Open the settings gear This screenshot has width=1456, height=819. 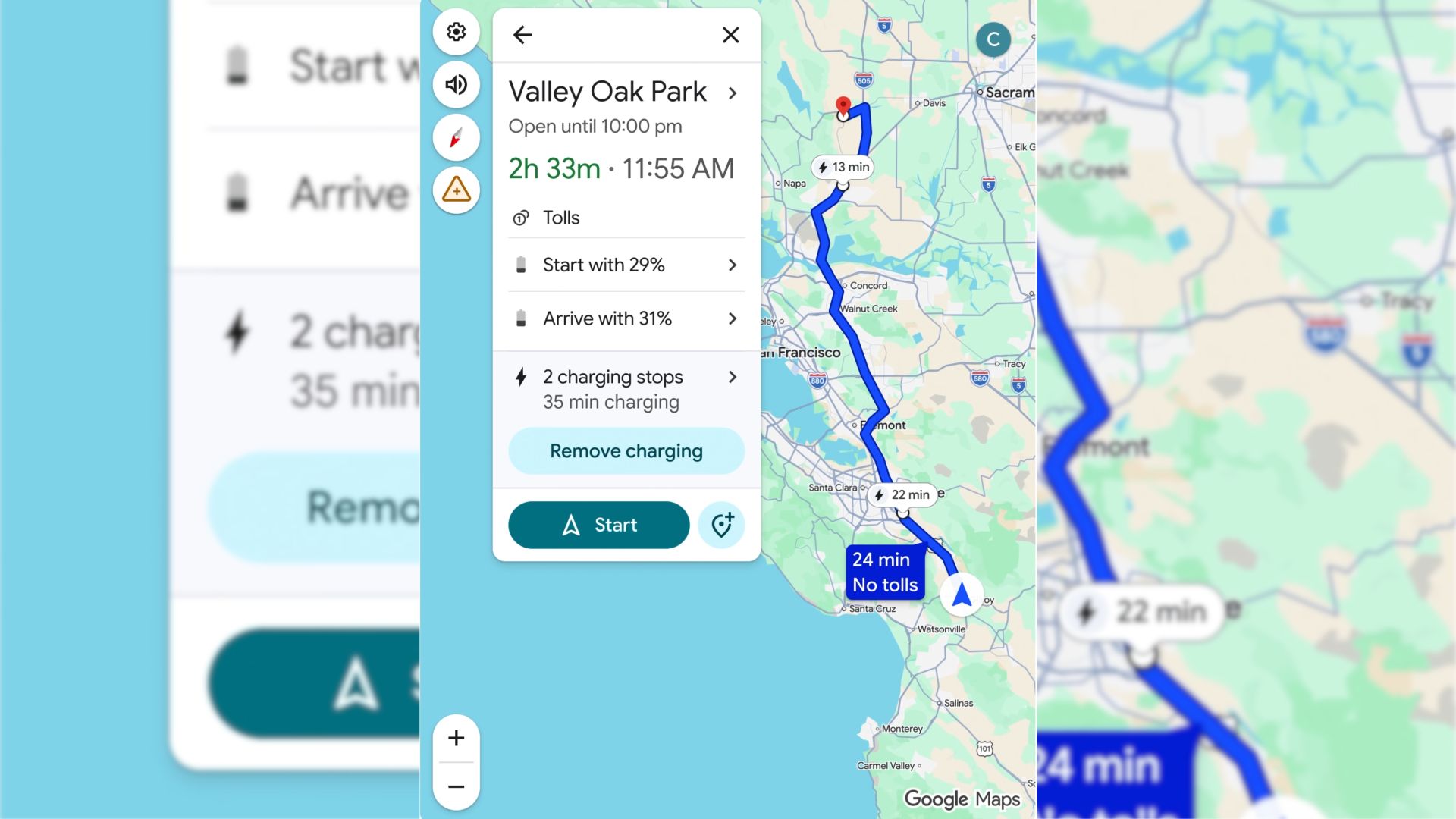456,32
